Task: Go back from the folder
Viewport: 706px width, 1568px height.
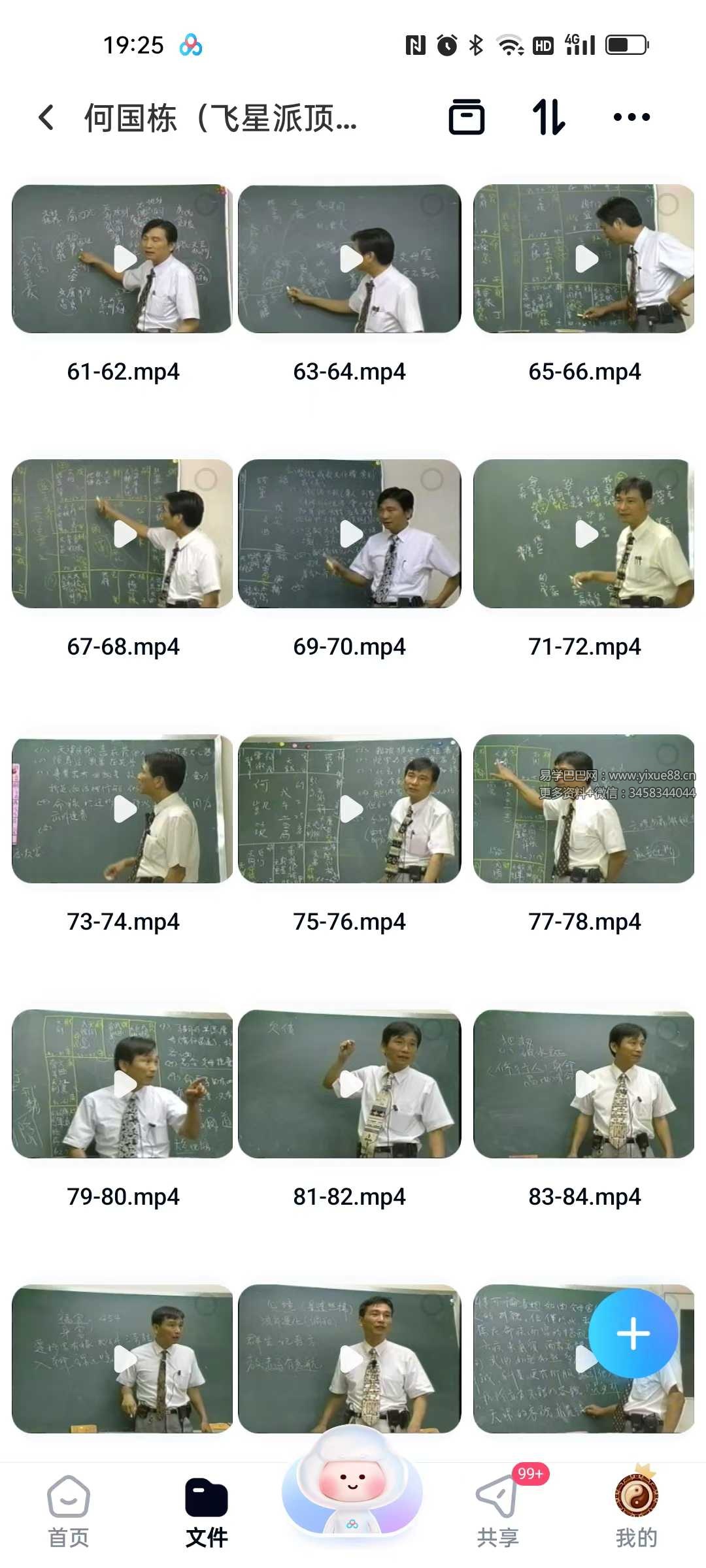Action: pyautogui.click(x=46, y=118)
